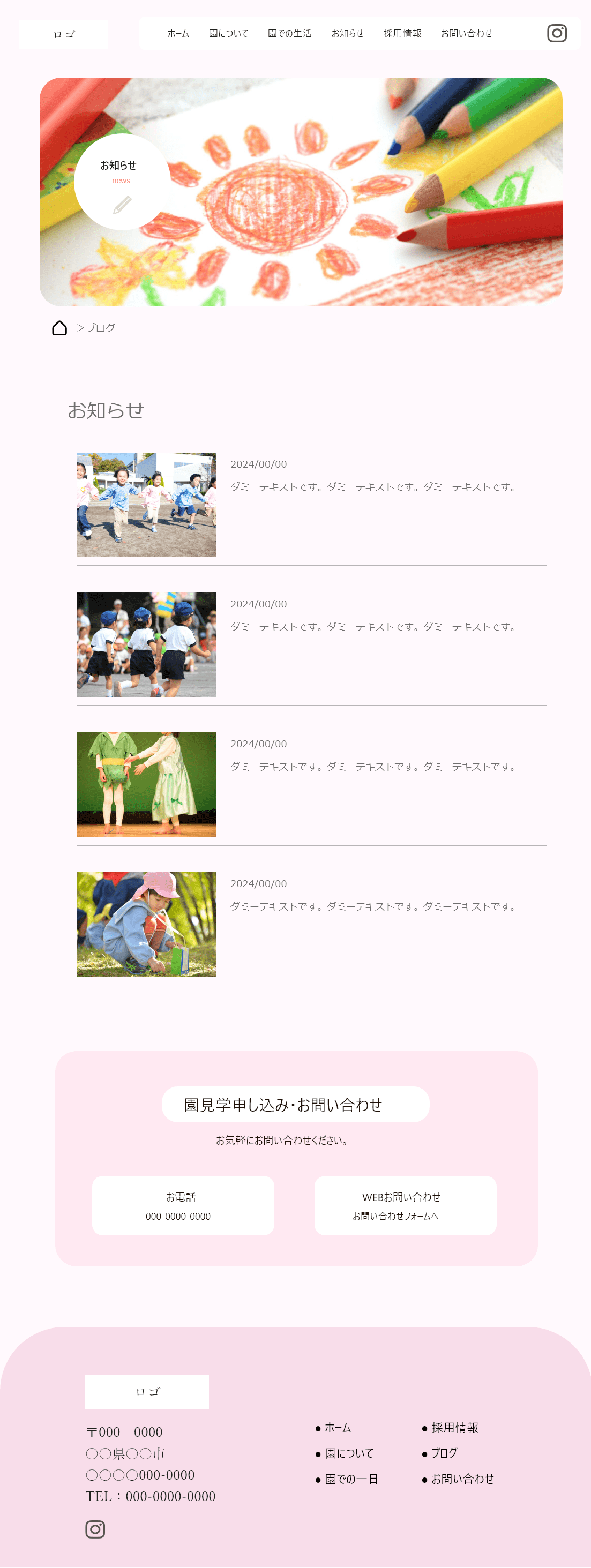The width and height of the screenshot is (591, 1568).
Task: Open 園での生活 from the header menu
Action: tap(290, 33)
